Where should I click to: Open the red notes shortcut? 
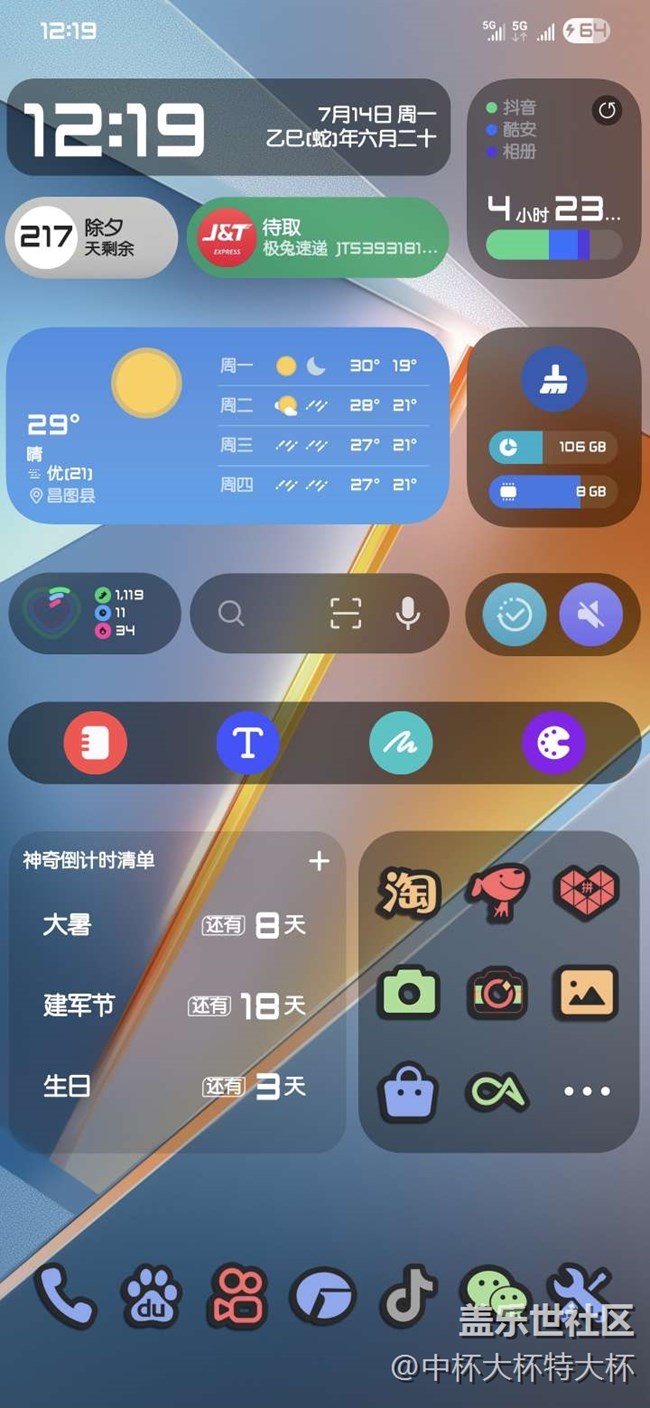[x=95, y=742]
